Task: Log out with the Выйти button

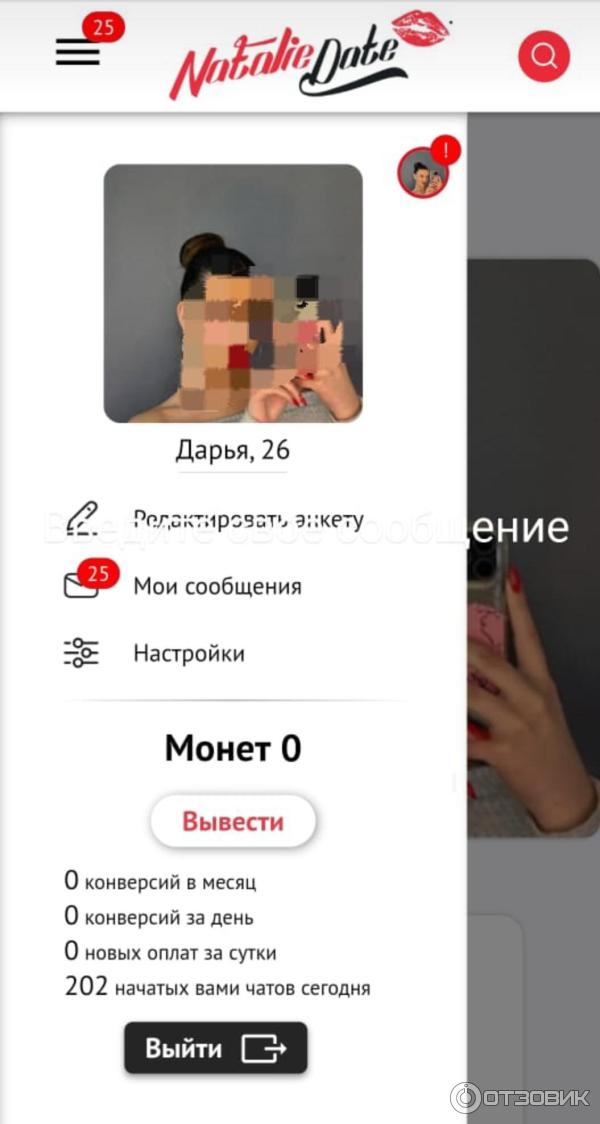Action: [215, 1048]
